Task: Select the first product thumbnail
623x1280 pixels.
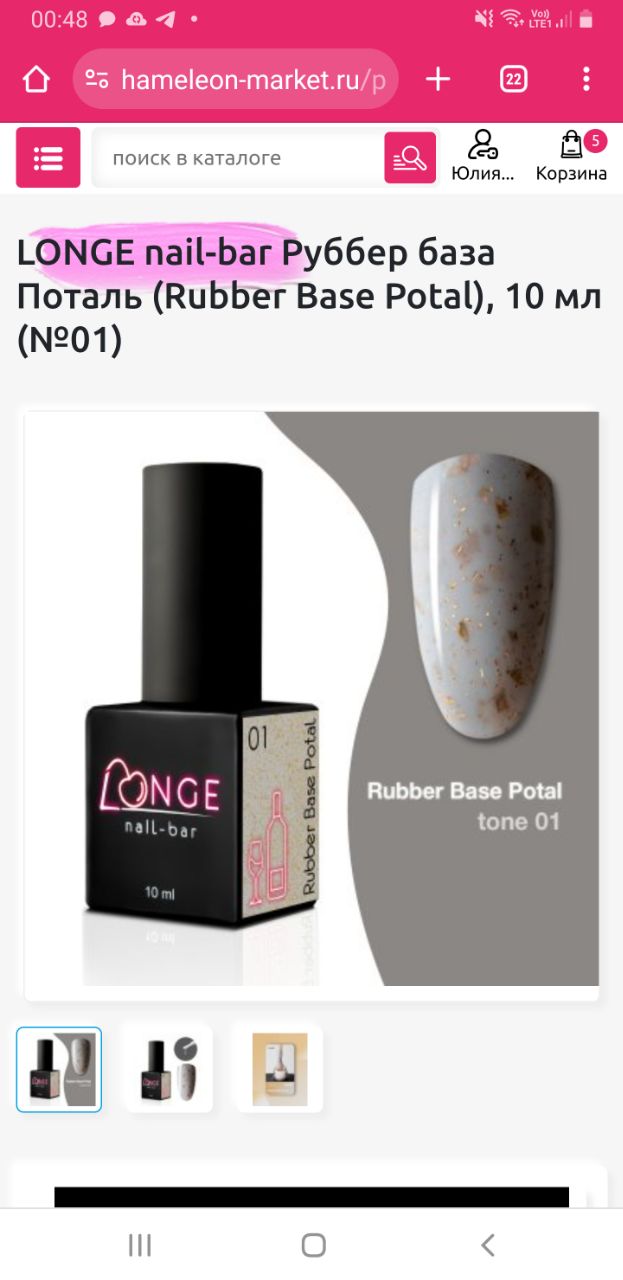Action: tap(59, 1070)
